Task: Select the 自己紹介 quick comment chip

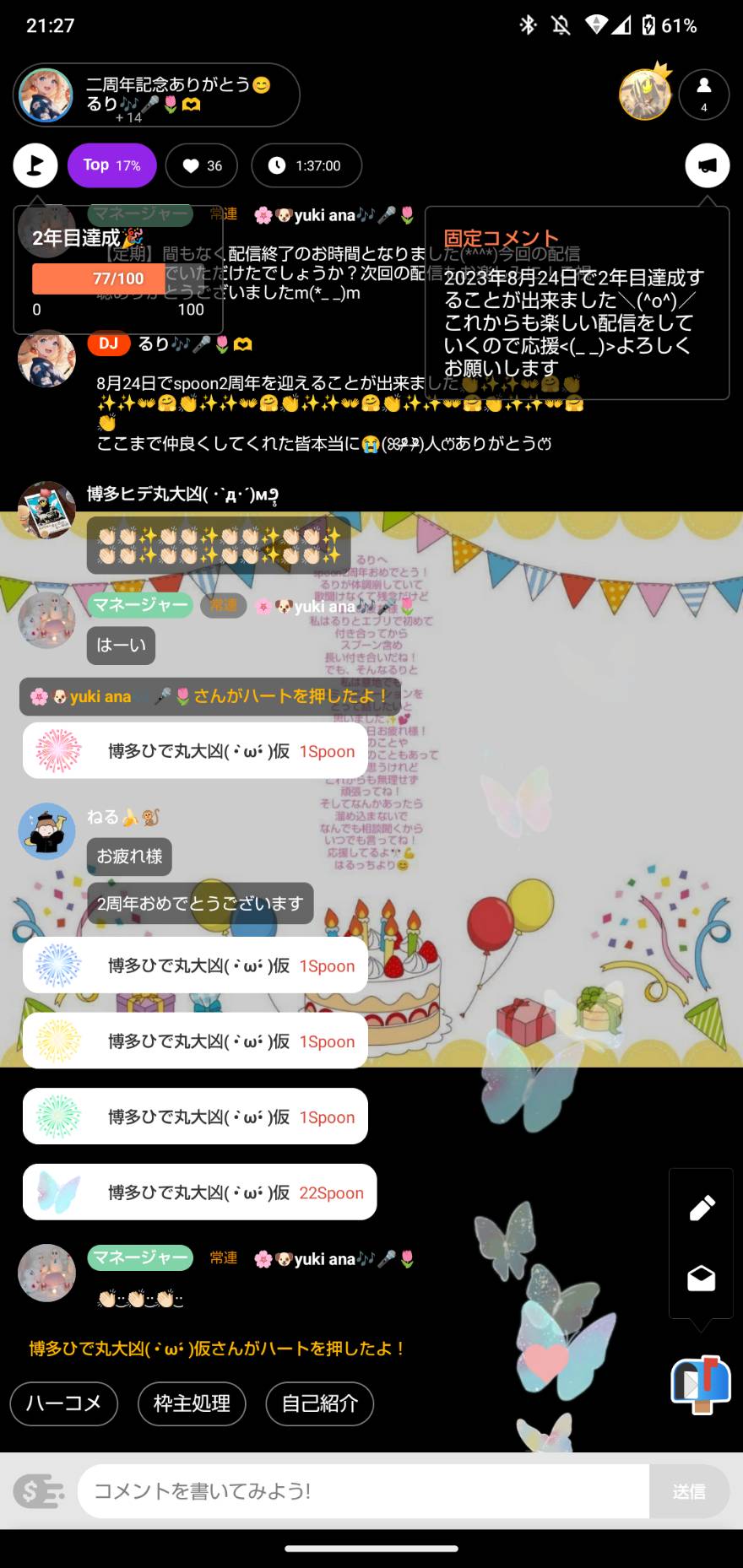Action: click(320, 1403)
